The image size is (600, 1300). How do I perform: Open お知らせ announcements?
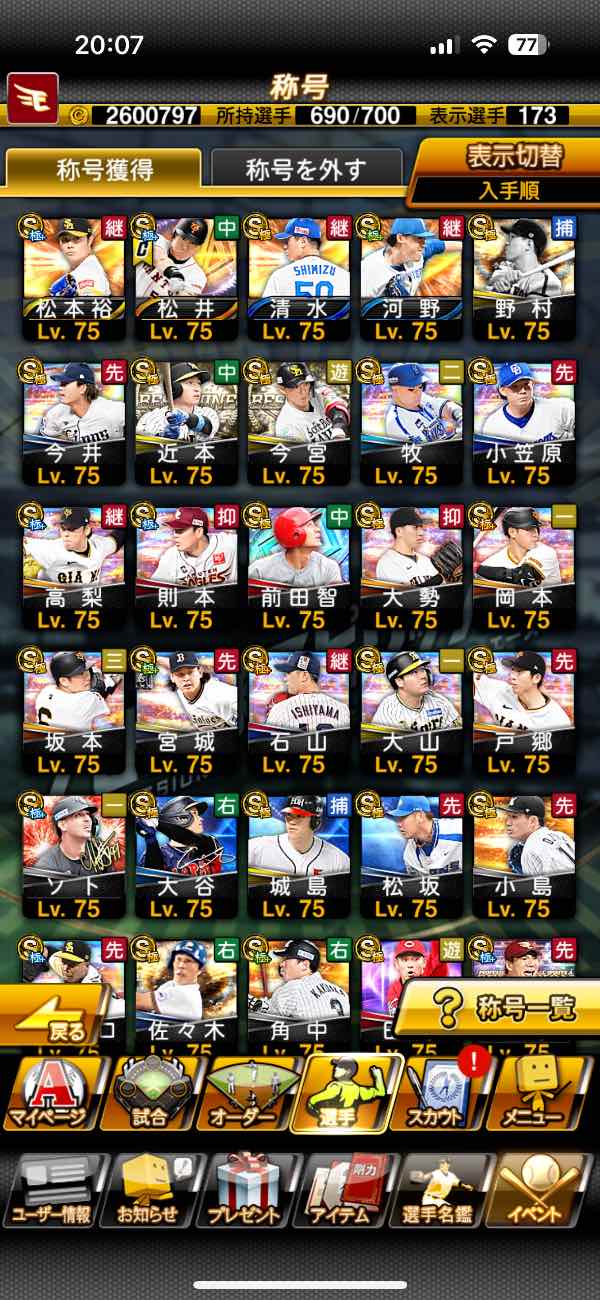(148, 1190)
